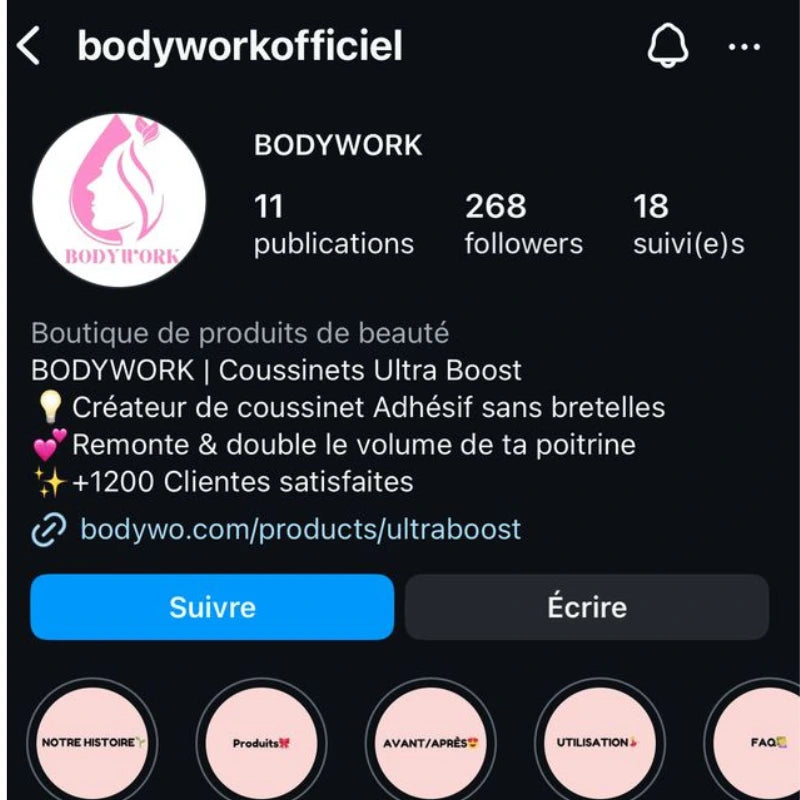Open the notifications bell
Viewport: 800px width, 800px height.
[668, 47]
